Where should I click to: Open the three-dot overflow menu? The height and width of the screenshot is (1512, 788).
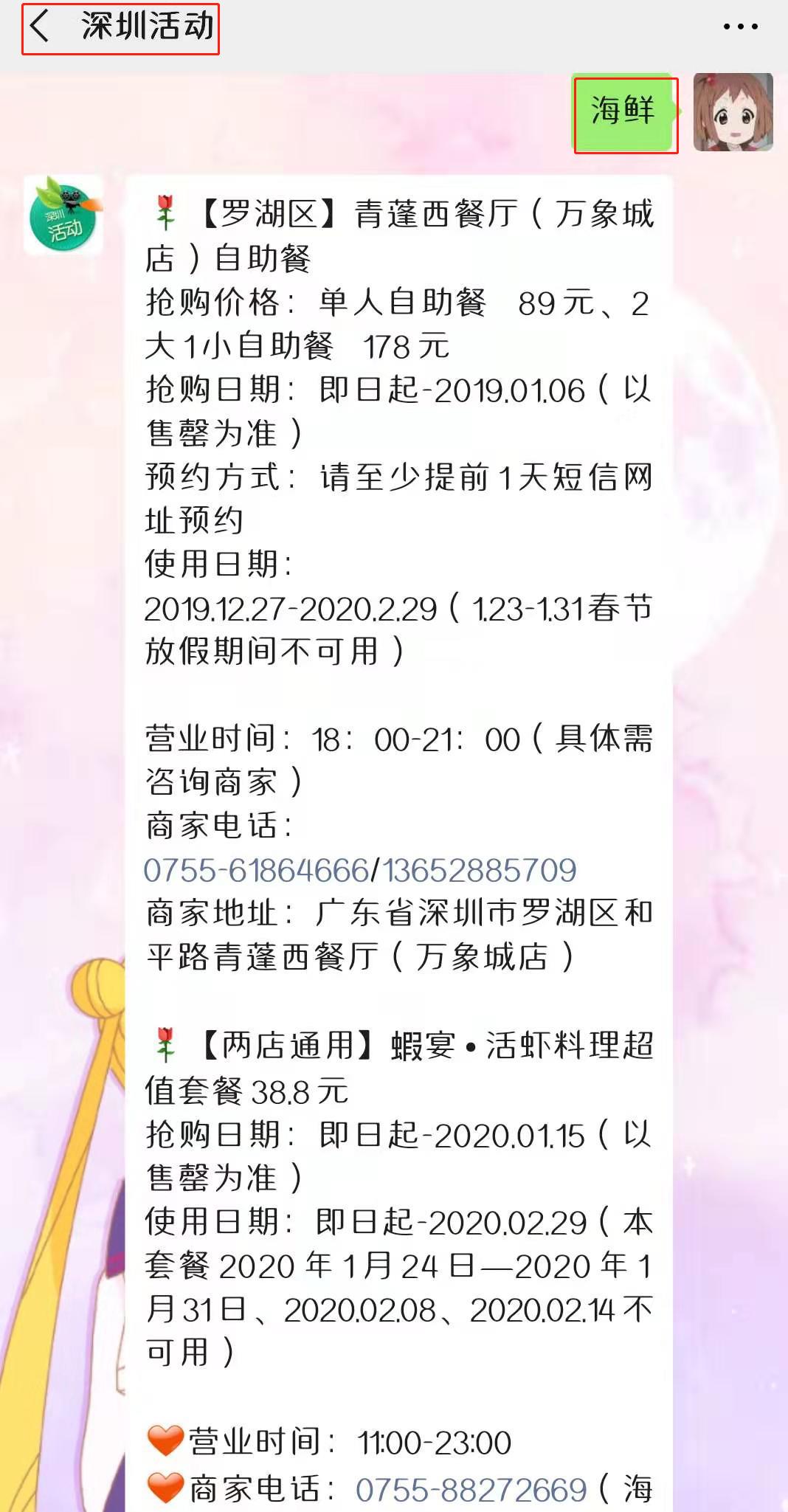[740, 27]
